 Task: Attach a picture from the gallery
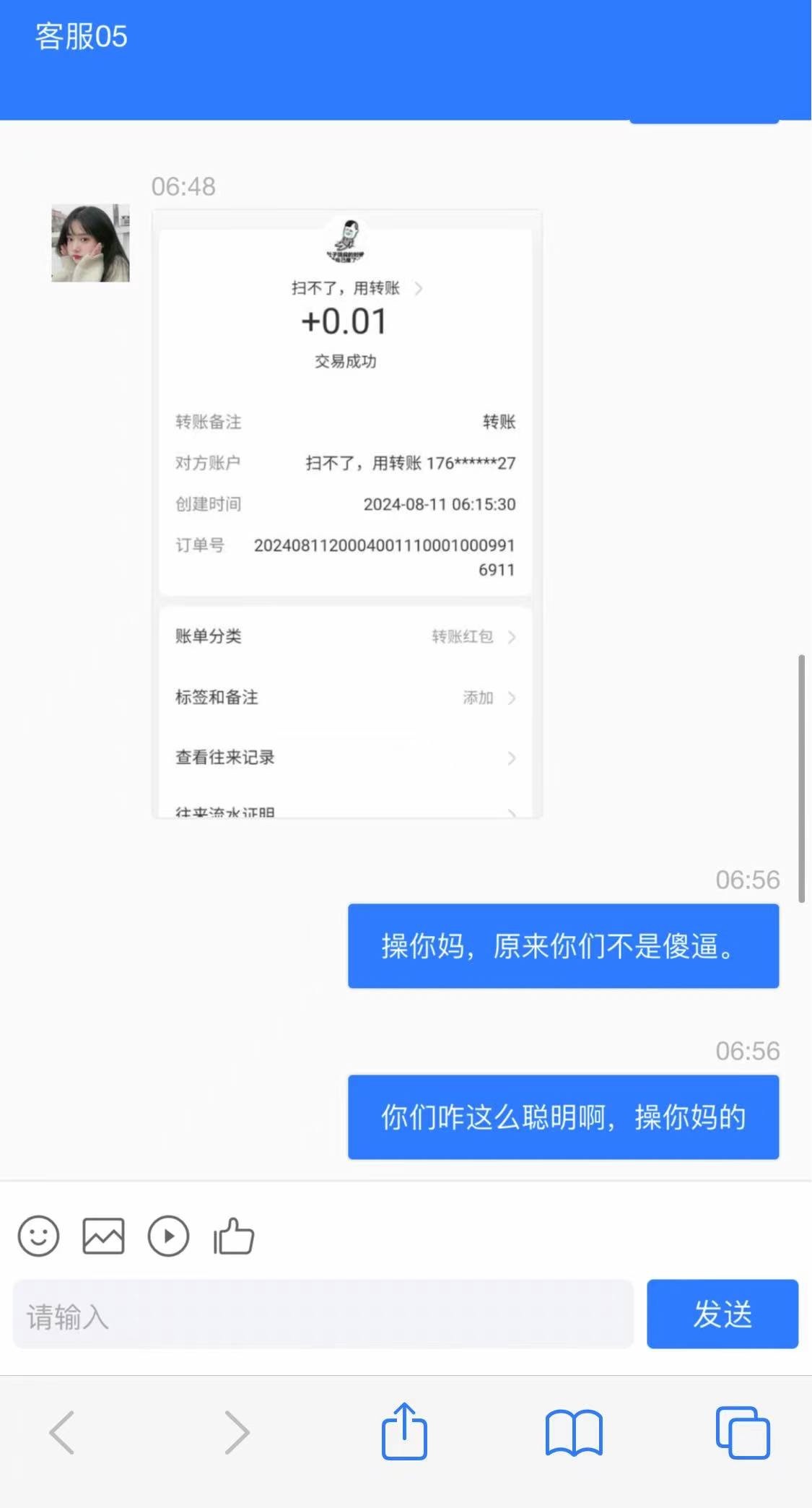pos(103,1236)
